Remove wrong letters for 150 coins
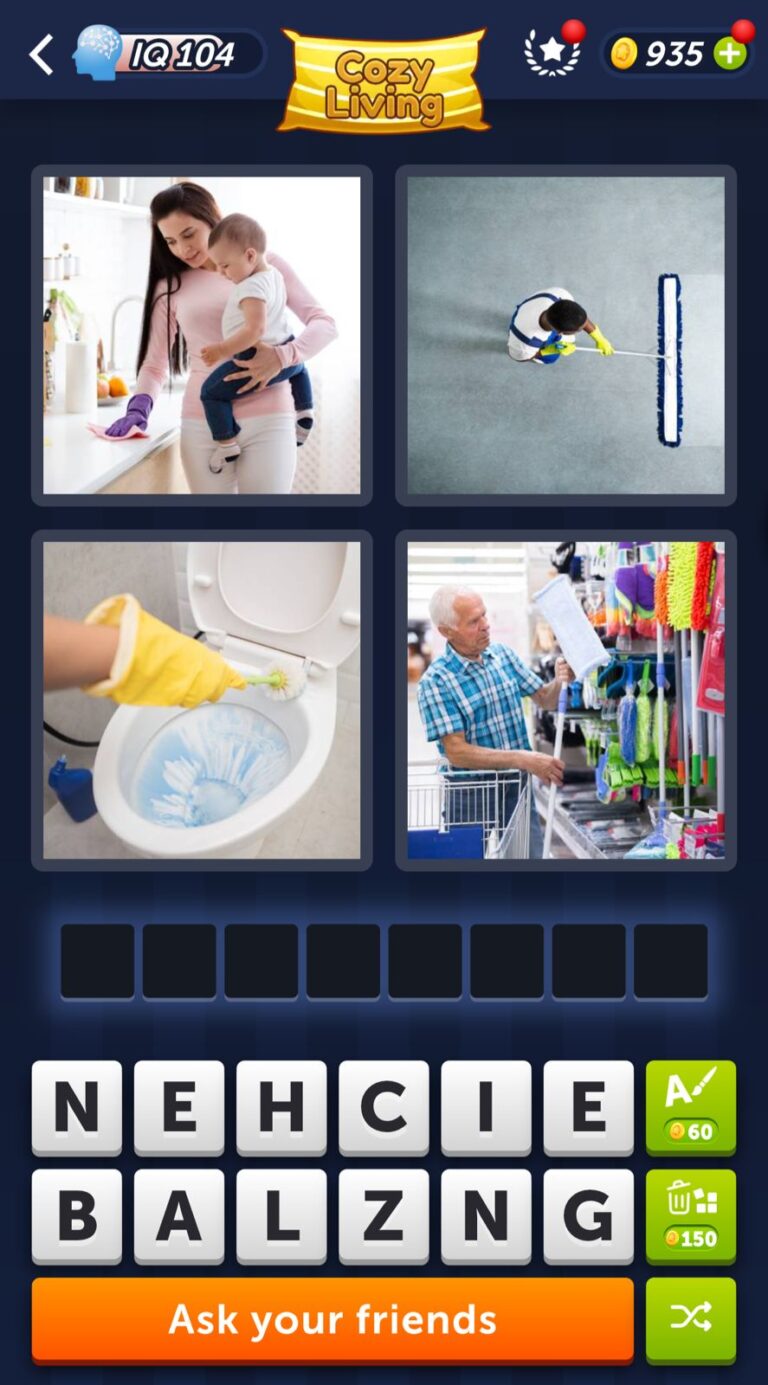 click(691, 1216)
